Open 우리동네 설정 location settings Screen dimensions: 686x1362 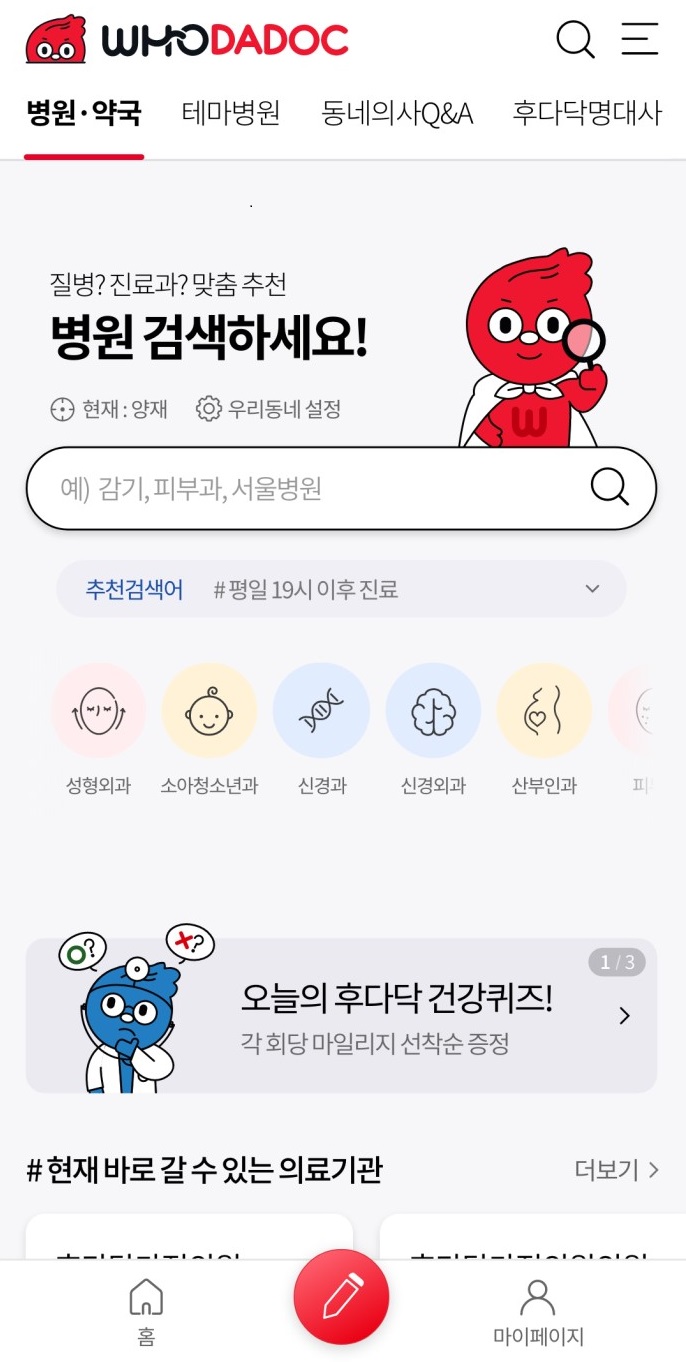point(269,409)
